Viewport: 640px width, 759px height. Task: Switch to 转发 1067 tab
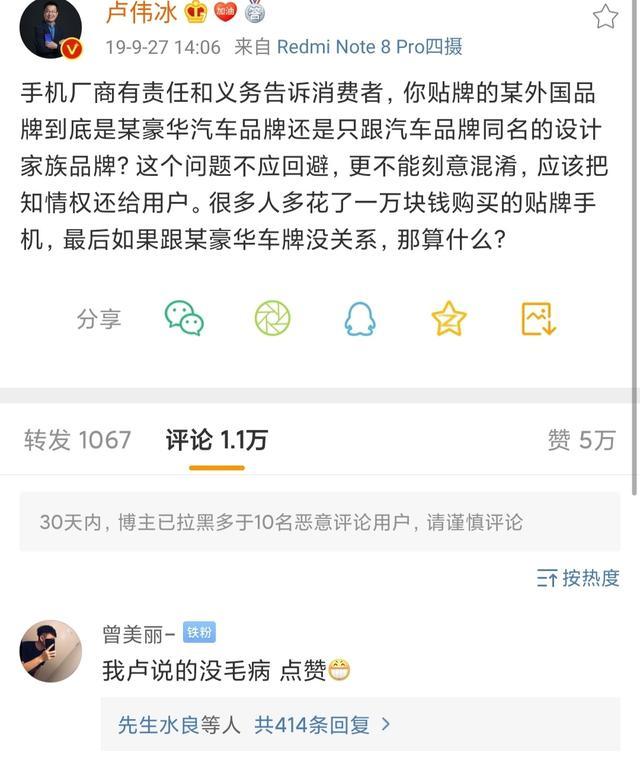77,440
